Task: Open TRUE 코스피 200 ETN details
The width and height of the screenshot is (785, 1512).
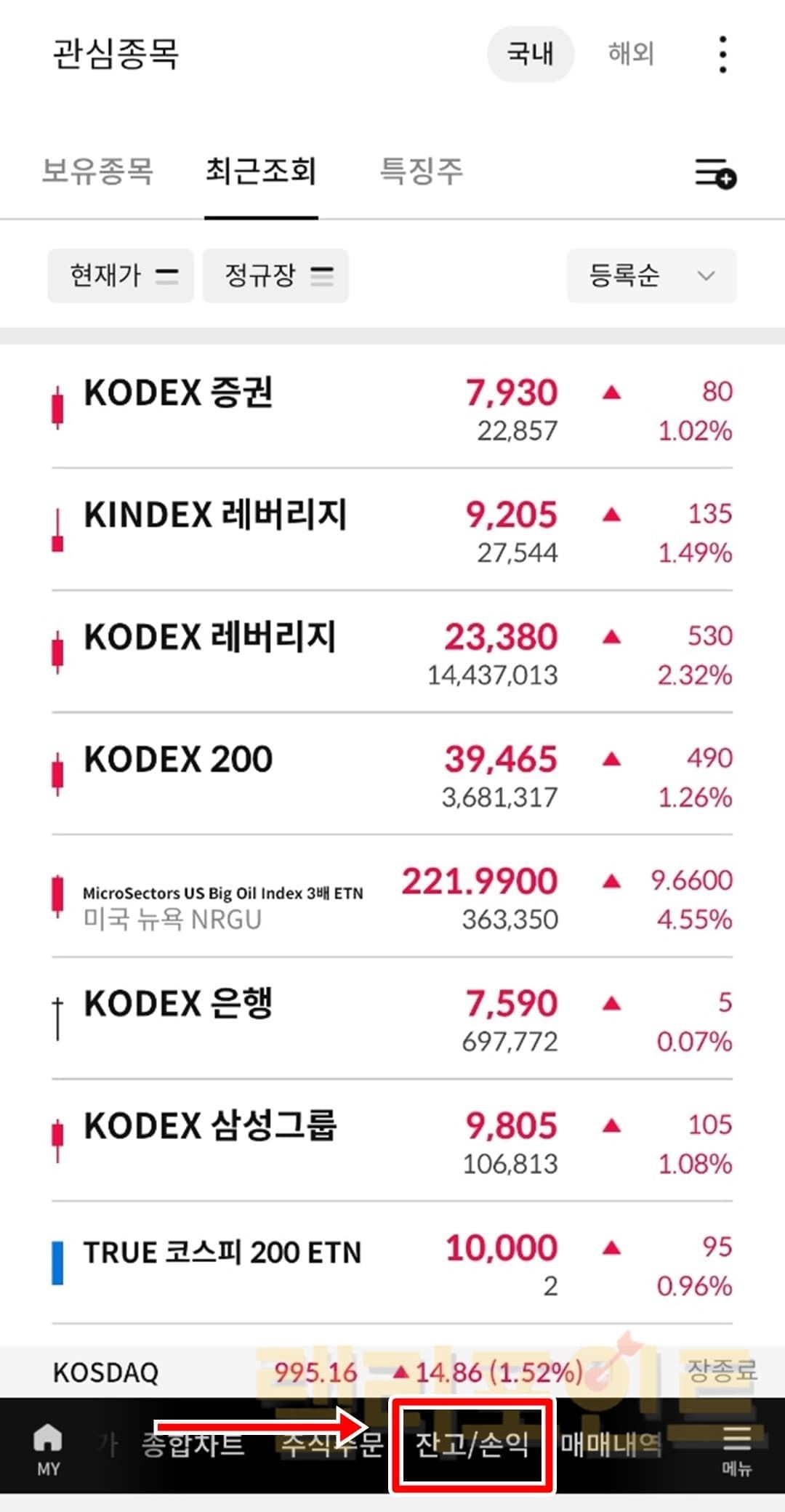Action: pyautogui.click(x=222, y=1252)
